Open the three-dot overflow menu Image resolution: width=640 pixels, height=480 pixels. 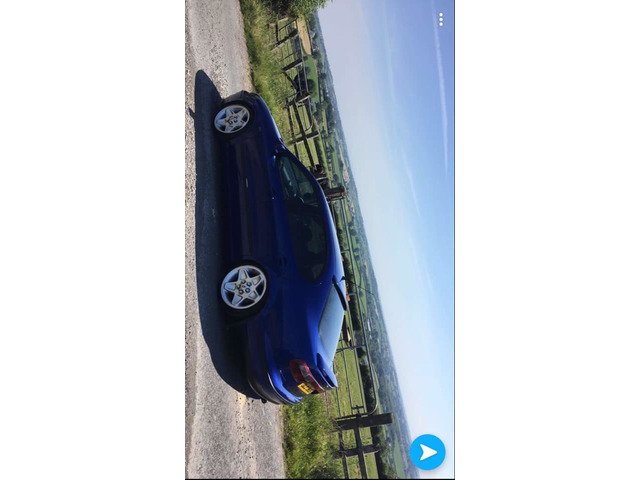coord(440,20)
